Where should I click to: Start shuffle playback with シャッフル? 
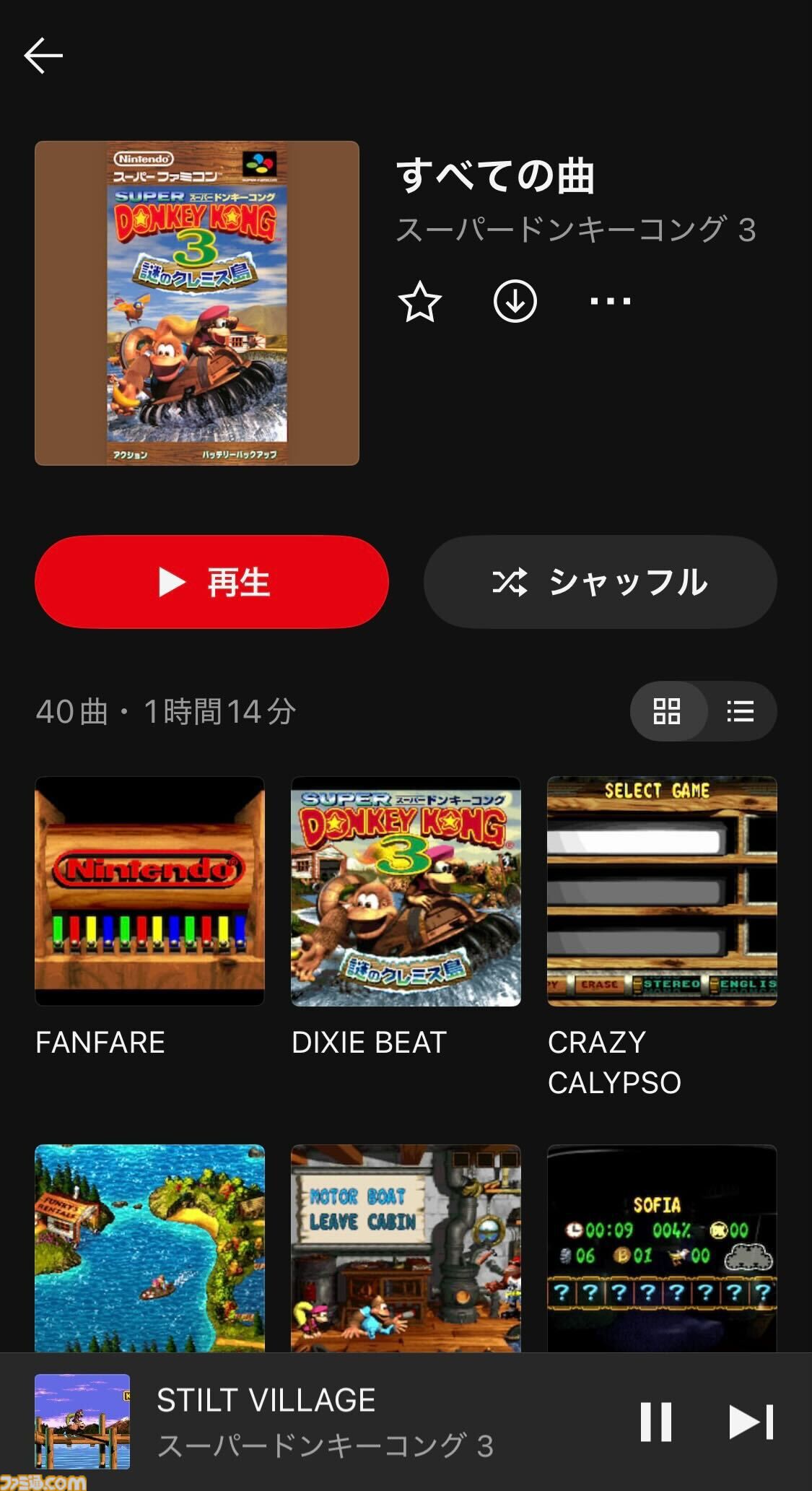point(601,582)
